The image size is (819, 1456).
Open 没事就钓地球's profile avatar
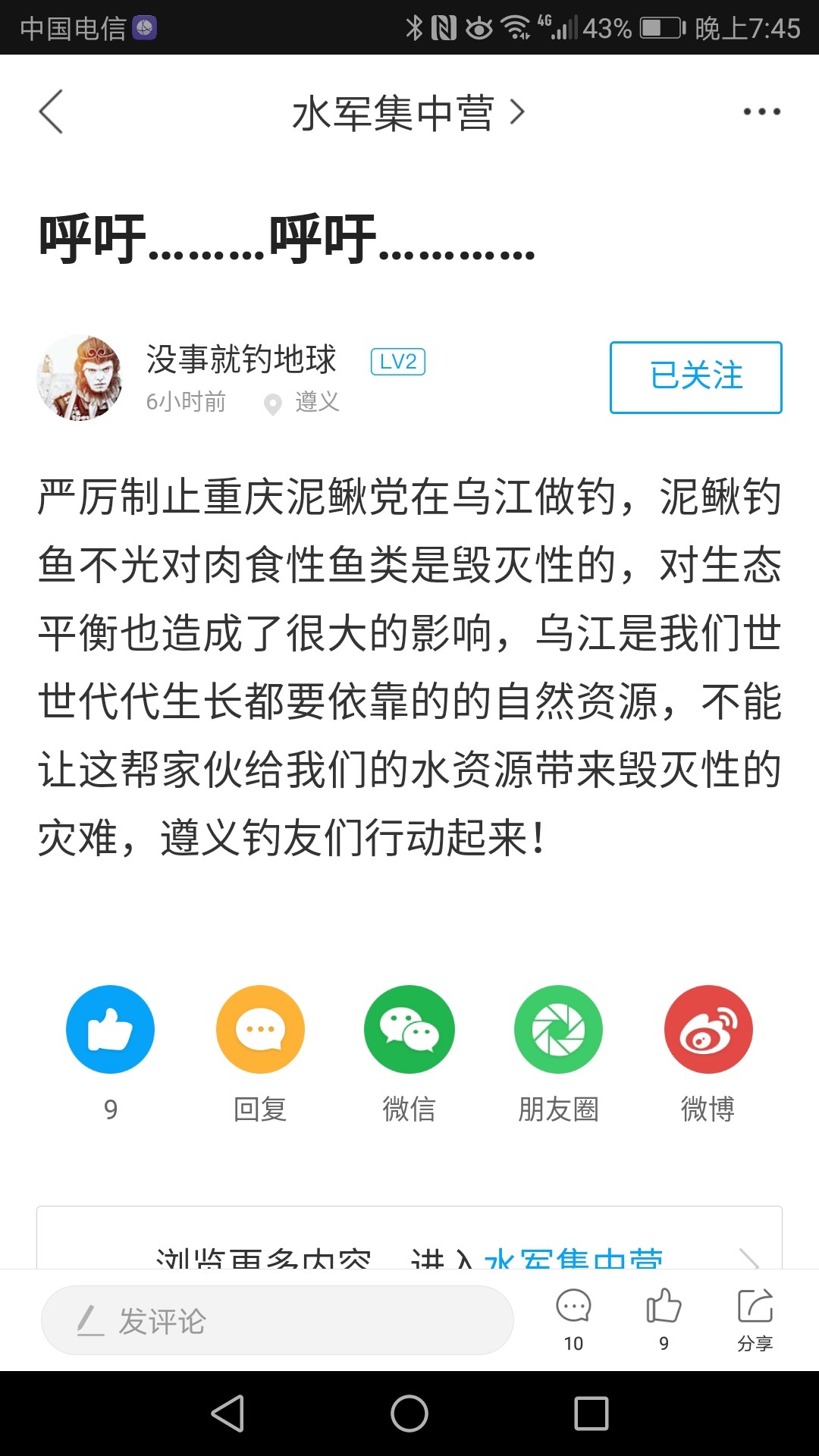point(80,378)
